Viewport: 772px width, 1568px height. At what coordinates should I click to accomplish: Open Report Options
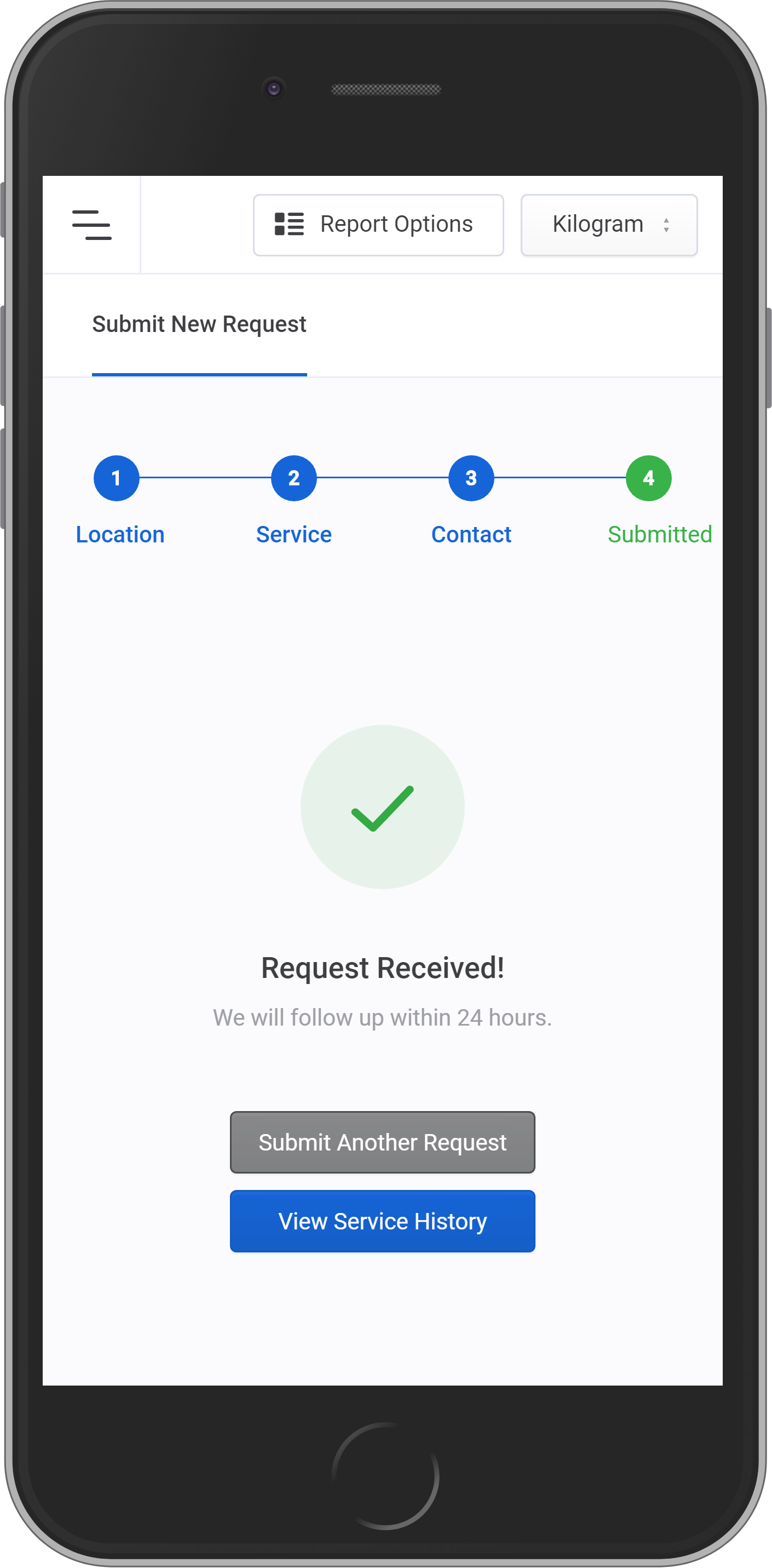pyautogui.click(x=378, y=225)
